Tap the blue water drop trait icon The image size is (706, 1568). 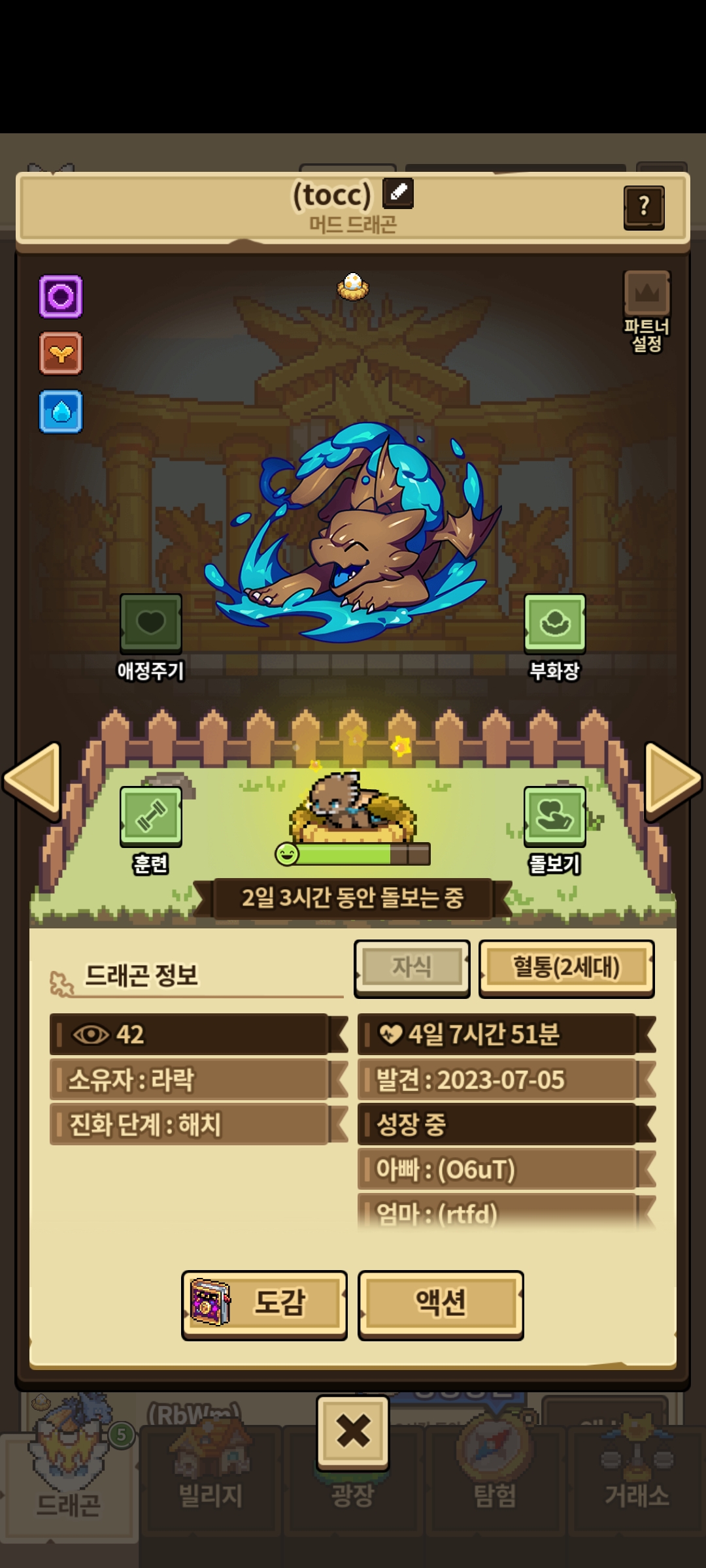point(61,412)
